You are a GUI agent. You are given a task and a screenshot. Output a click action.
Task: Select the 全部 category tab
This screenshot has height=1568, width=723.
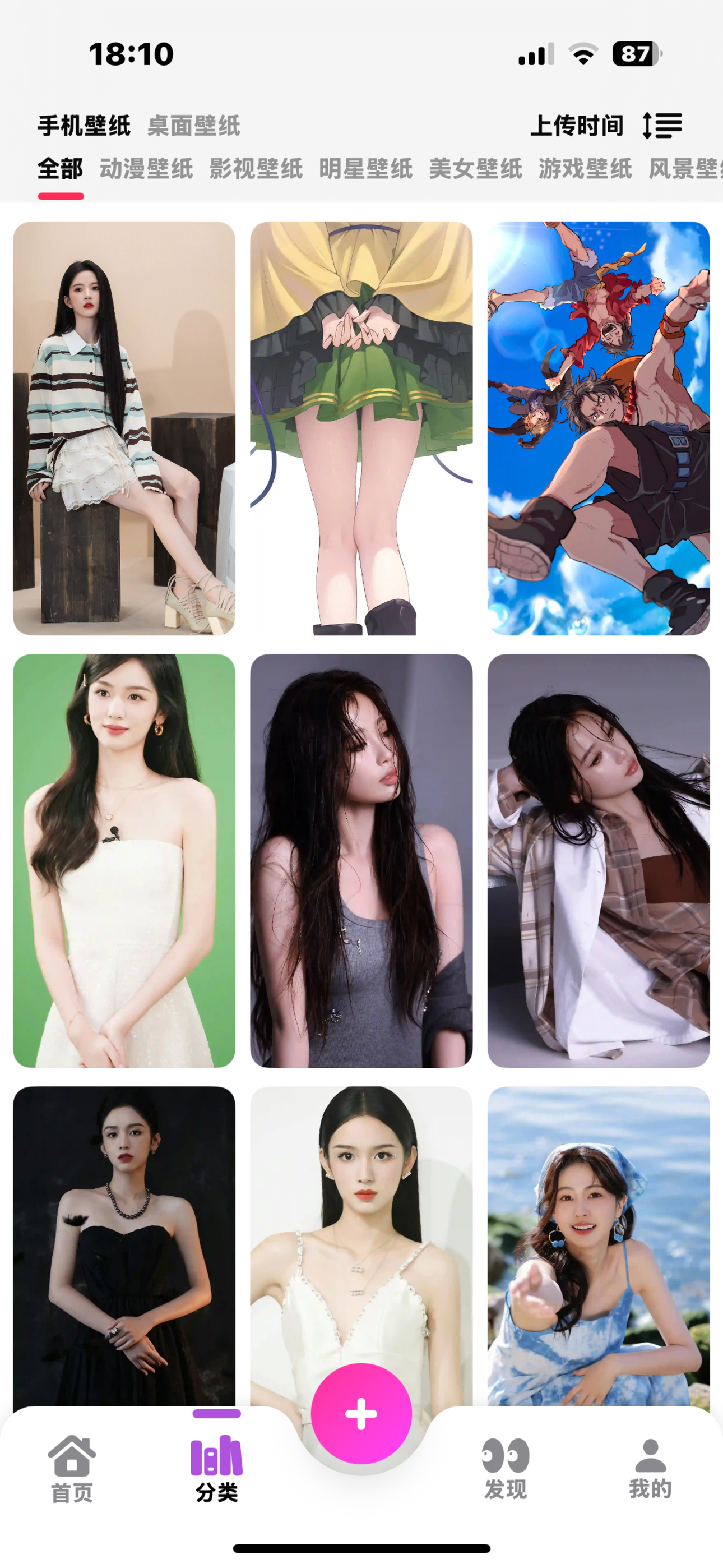[x=61, y=169]
